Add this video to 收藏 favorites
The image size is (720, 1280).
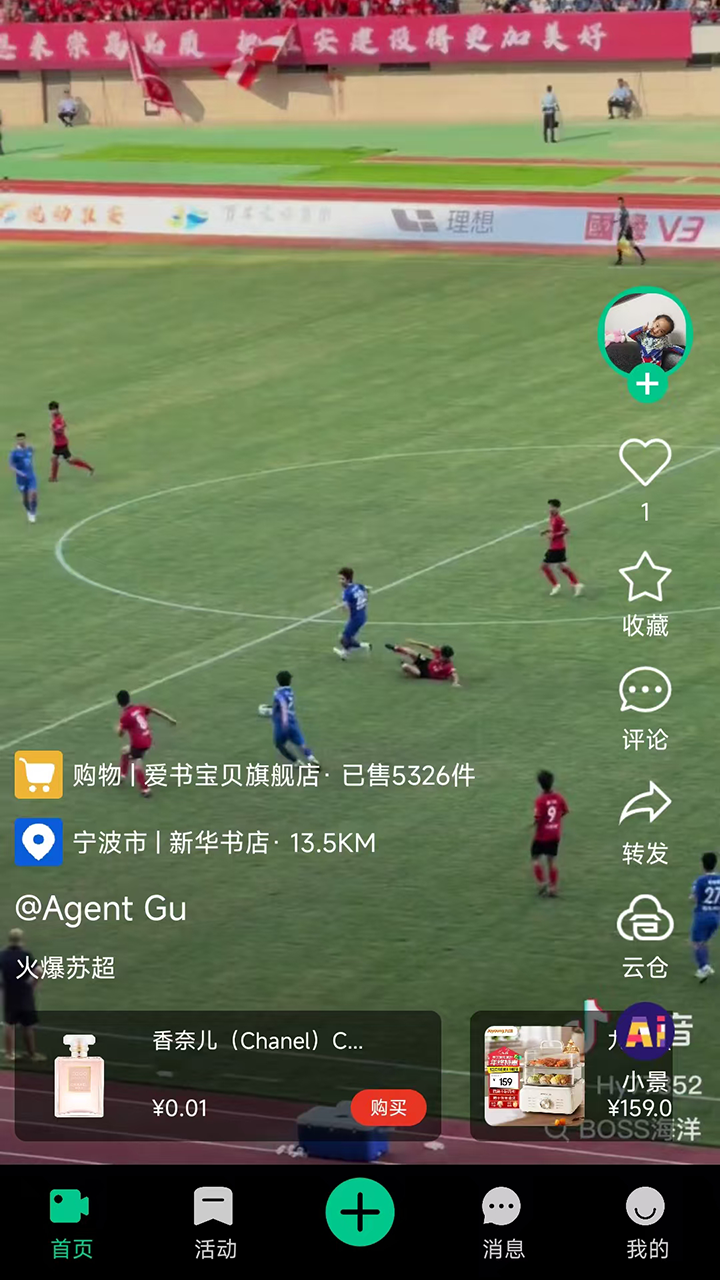point(645,577)
